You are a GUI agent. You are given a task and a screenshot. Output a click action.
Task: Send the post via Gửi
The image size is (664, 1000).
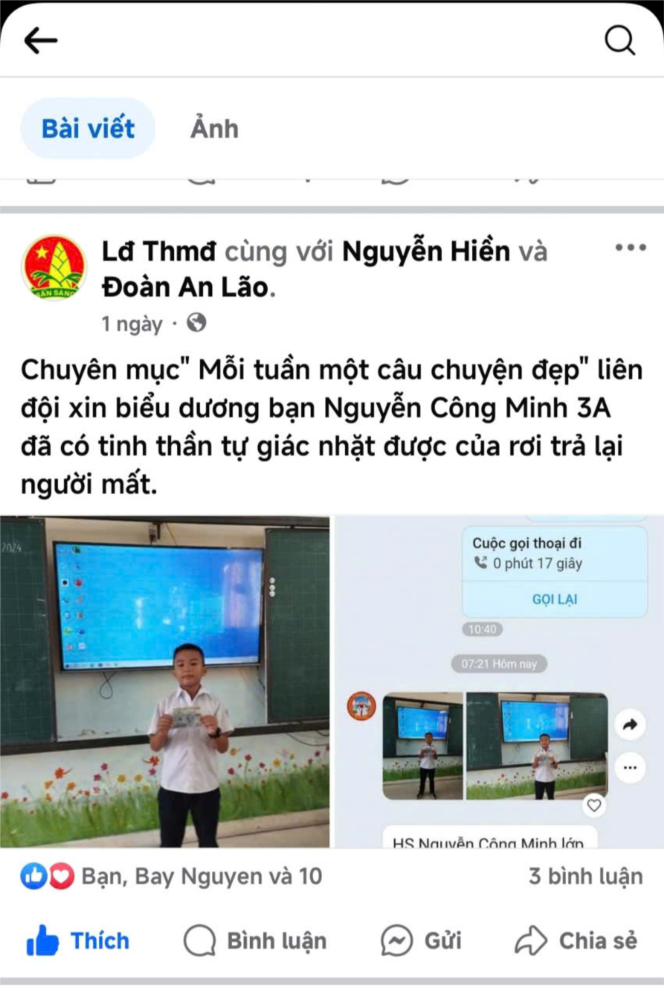coord(421,941)
